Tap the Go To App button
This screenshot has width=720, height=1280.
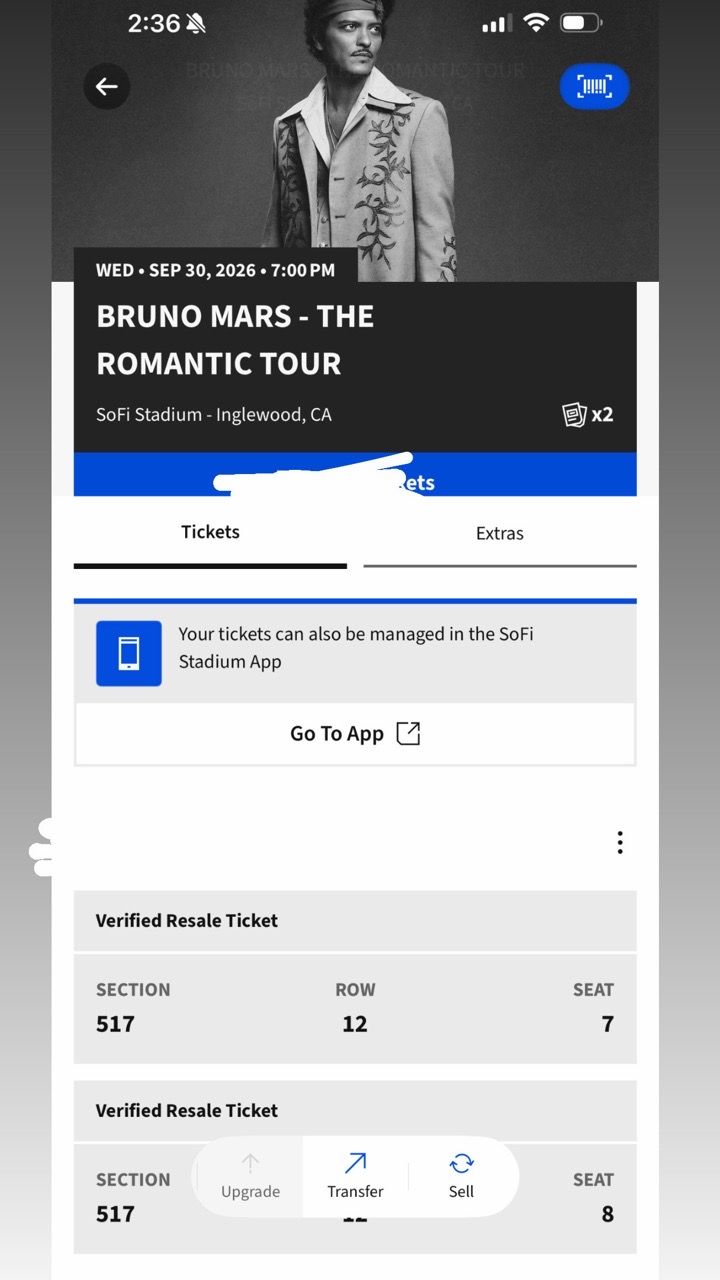[x=355, y=734]
